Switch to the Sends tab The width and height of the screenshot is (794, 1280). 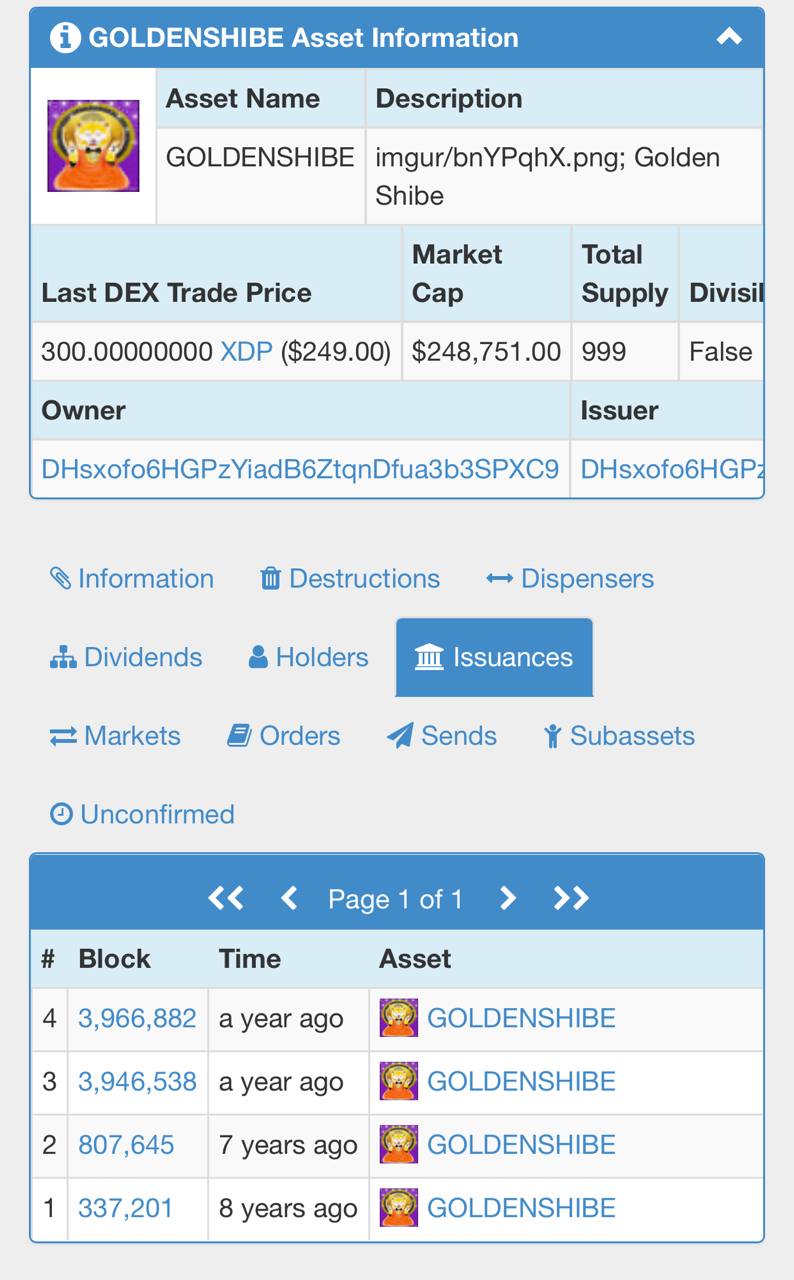pos(442,736)
